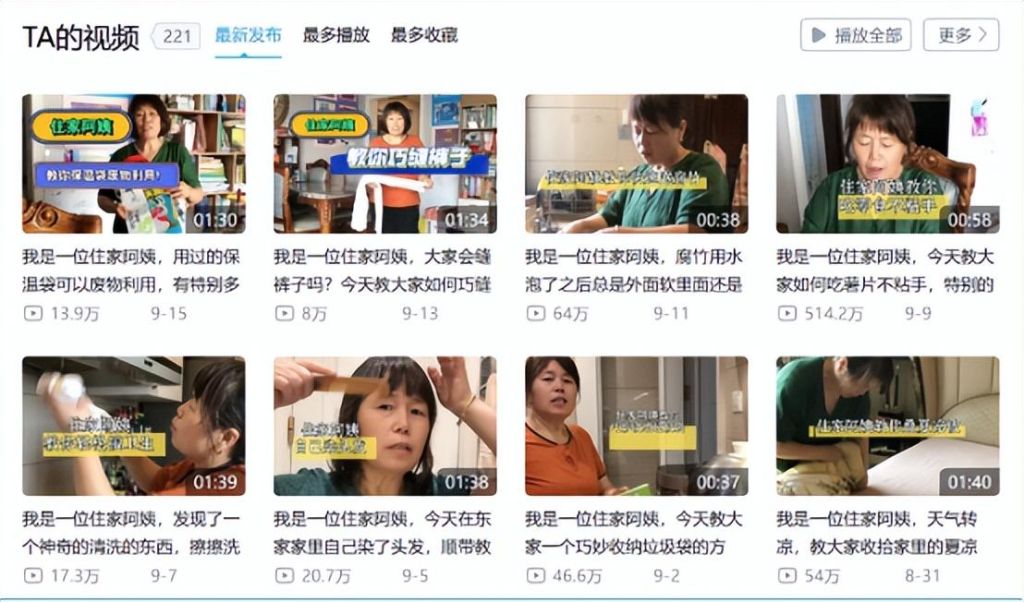Open the 收拾家里的夏凉 video
1024x602 pixels.
click(887, 426)
